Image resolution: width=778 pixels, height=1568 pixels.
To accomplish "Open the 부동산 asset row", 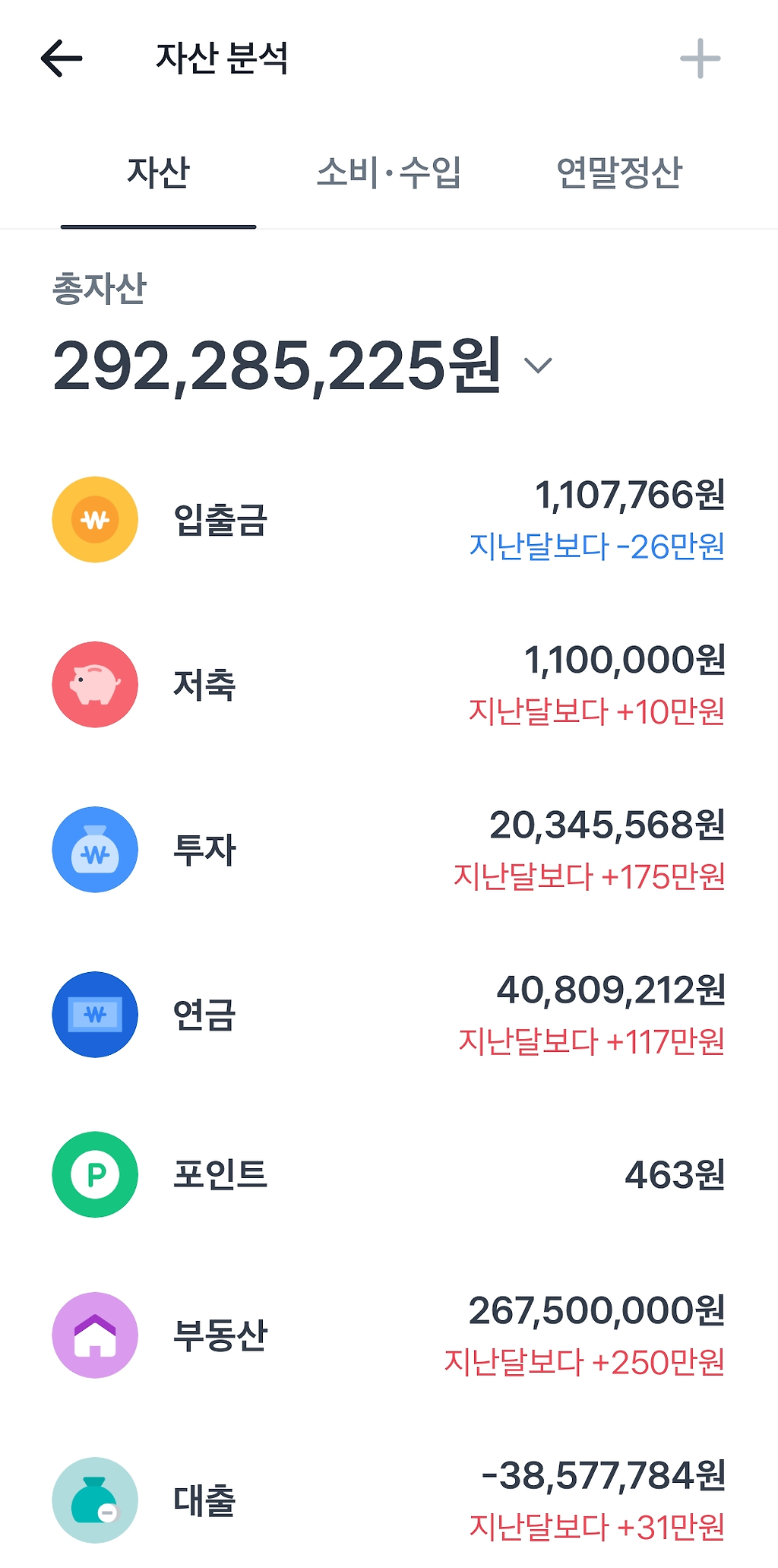I will [x=389, y=1335].
